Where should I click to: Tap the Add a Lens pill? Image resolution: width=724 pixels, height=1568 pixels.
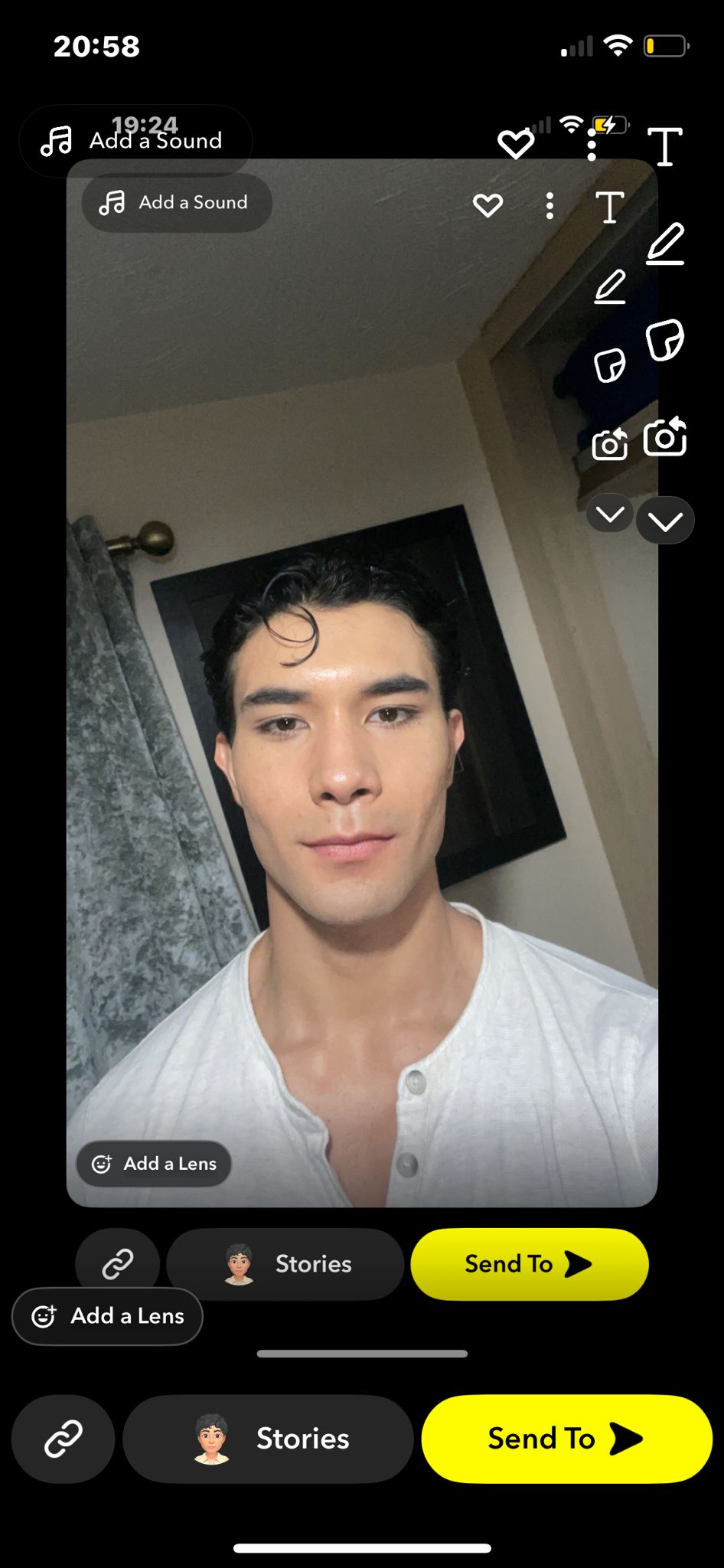coord(106,1316)
